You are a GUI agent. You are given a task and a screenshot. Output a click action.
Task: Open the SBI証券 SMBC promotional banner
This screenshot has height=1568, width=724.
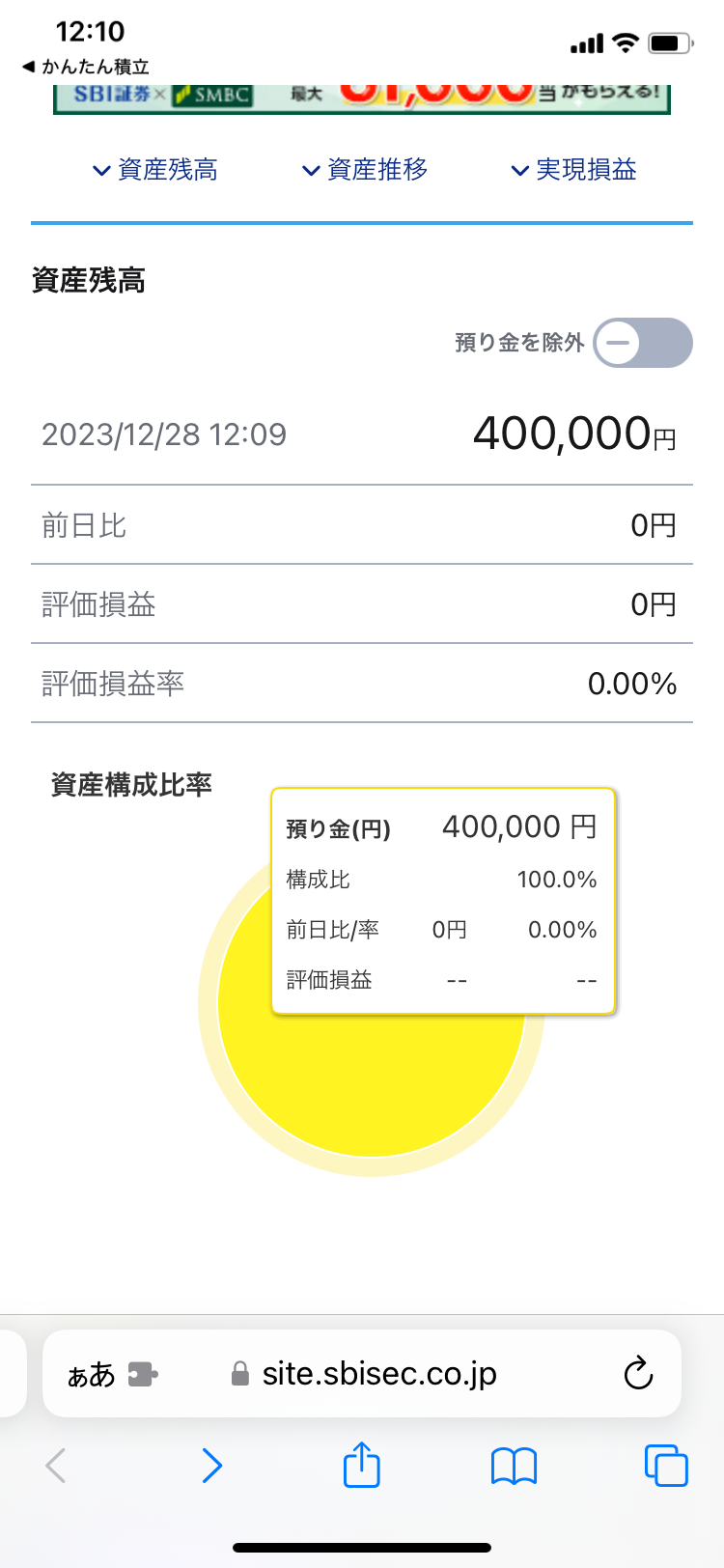tap(362, 98)
